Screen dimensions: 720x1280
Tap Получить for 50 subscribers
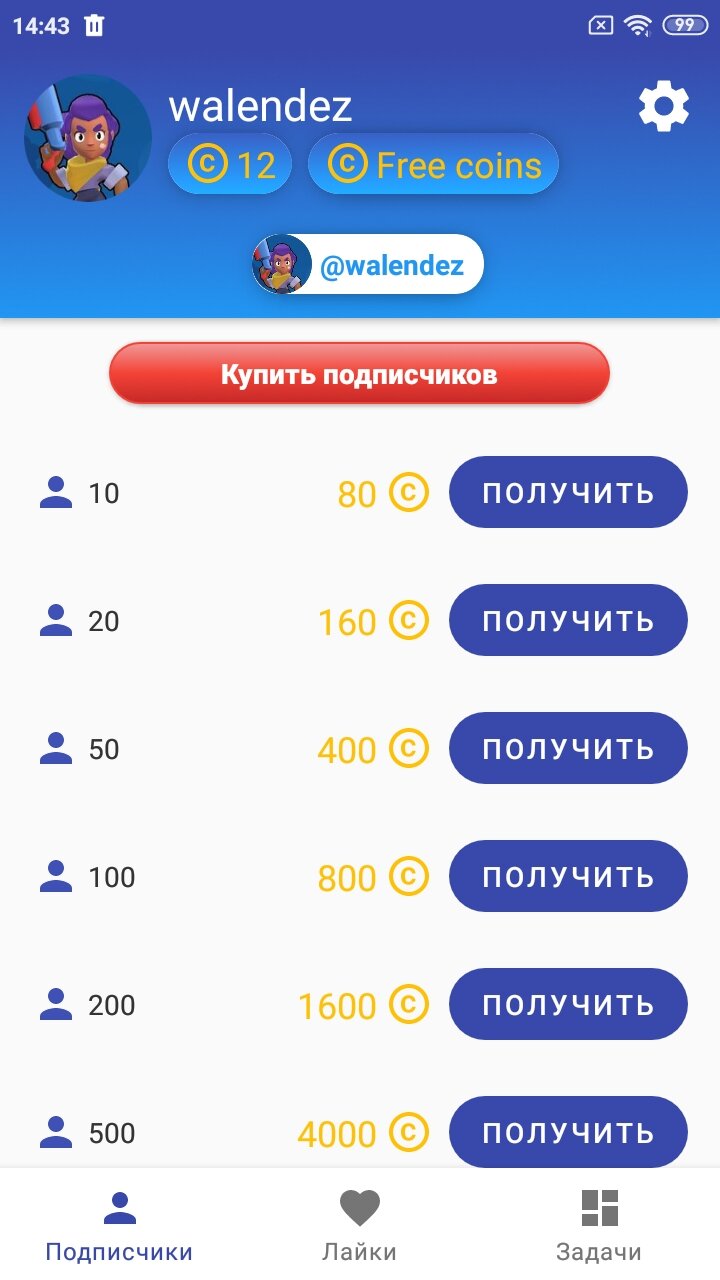[x=568, y=748]
